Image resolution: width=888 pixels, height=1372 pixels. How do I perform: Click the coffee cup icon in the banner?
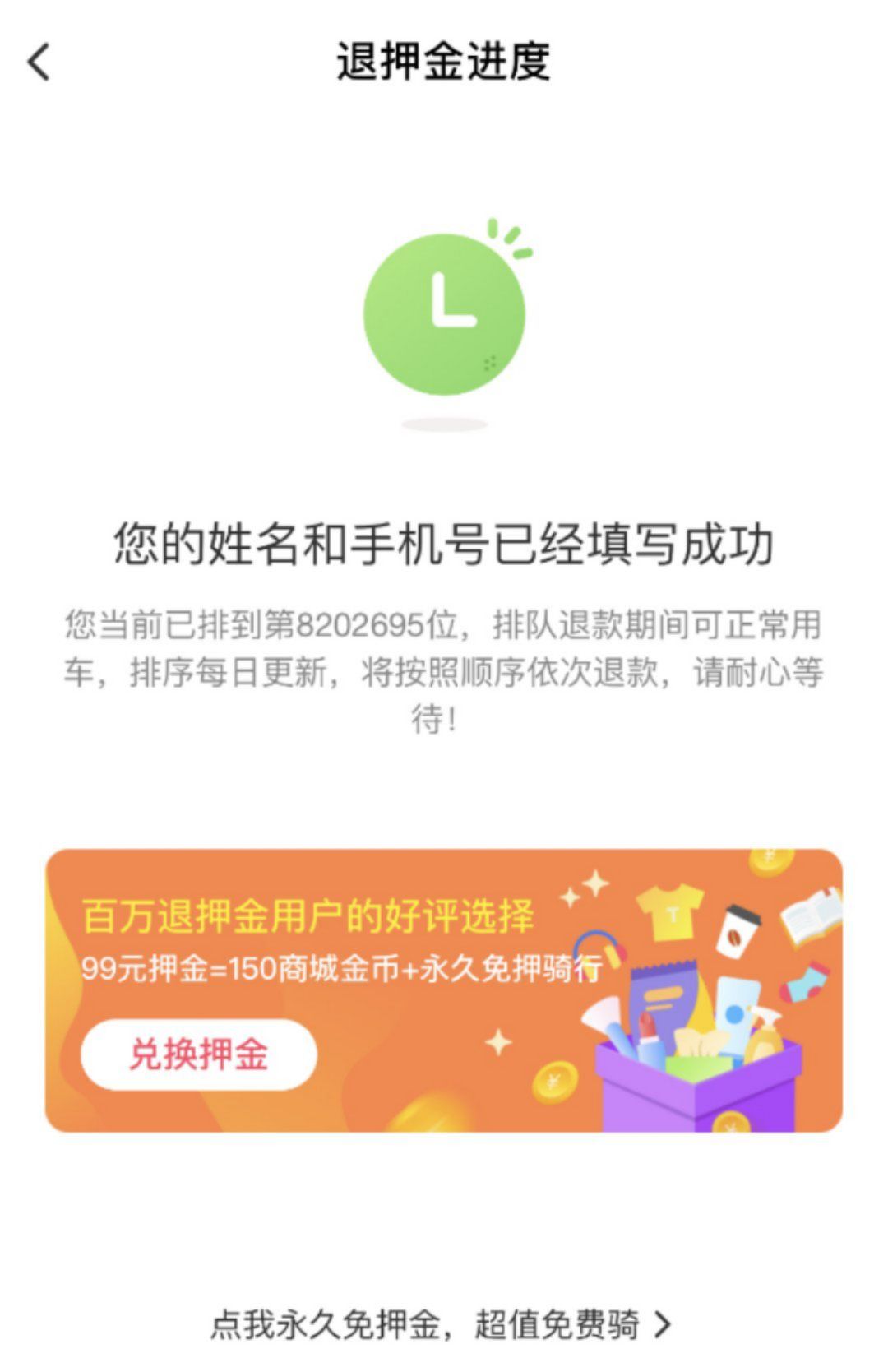coord(739,931)
